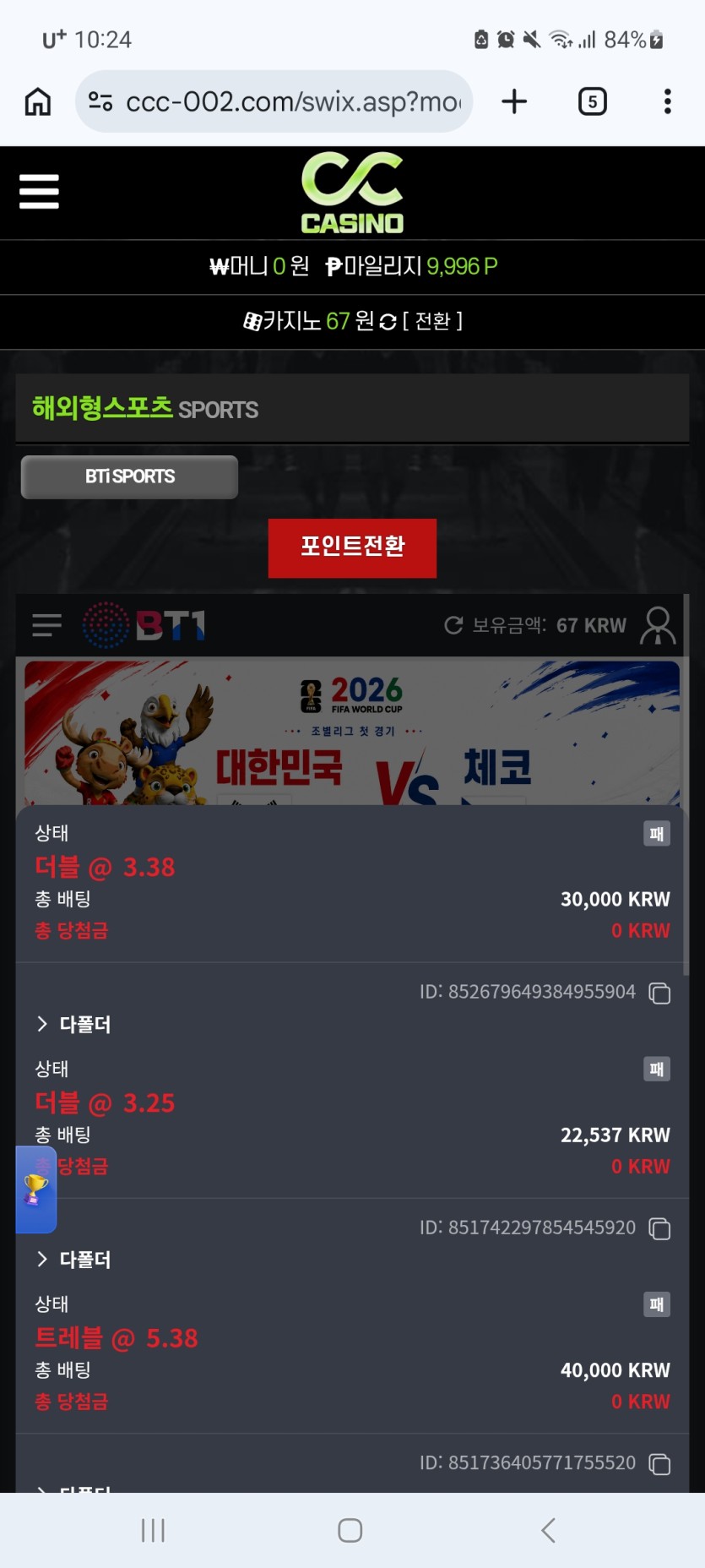Expand 다폴더 under the 3.25 double bet
This screenshot has height=1568, width=705.
[73, 1260]
